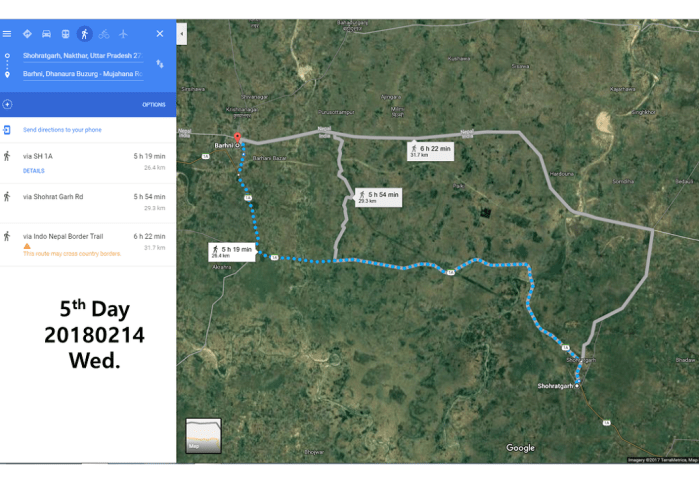Tap the 5 h 54 min route label

(x=379, y=197)
